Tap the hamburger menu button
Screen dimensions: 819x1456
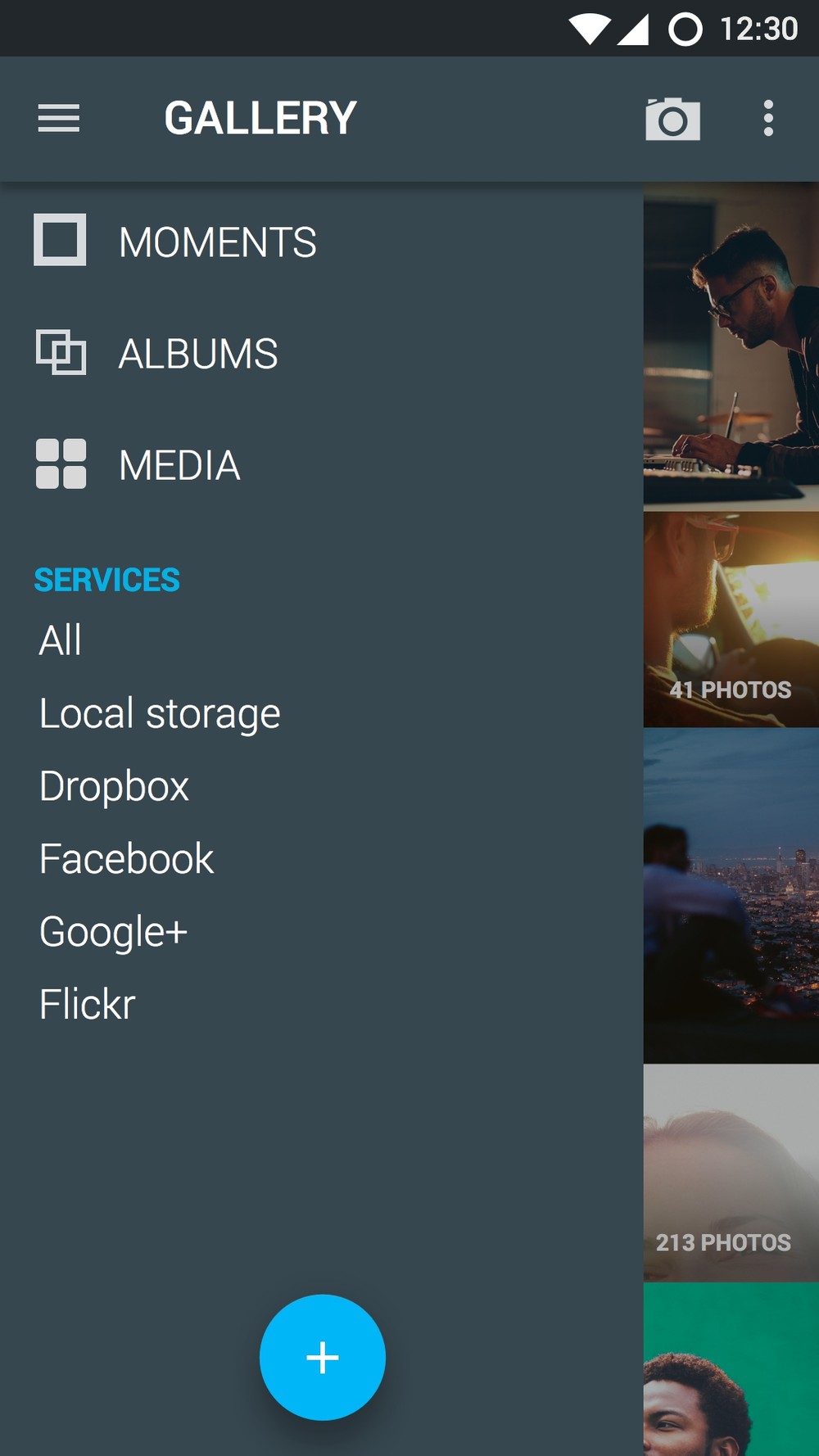59,119
